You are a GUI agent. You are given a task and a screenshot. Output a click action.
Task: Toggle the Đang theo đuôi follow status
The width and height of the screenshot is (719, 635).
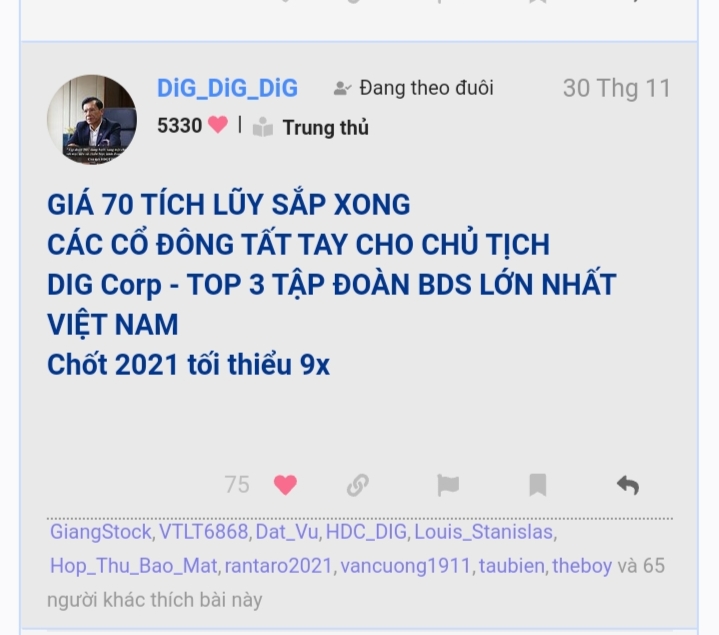414,88
